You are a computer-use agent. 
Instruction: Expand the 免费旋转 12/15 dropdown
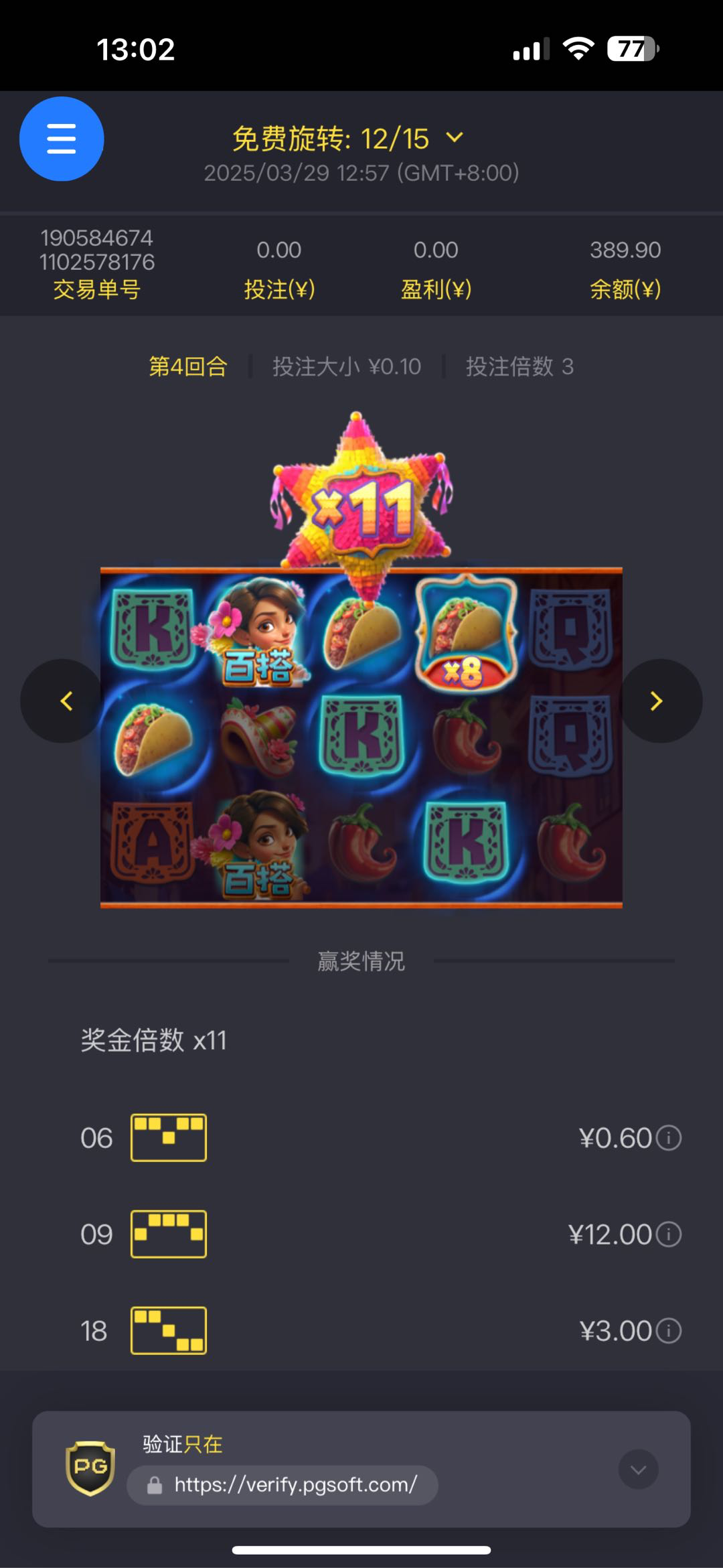(x=455, y=138)
